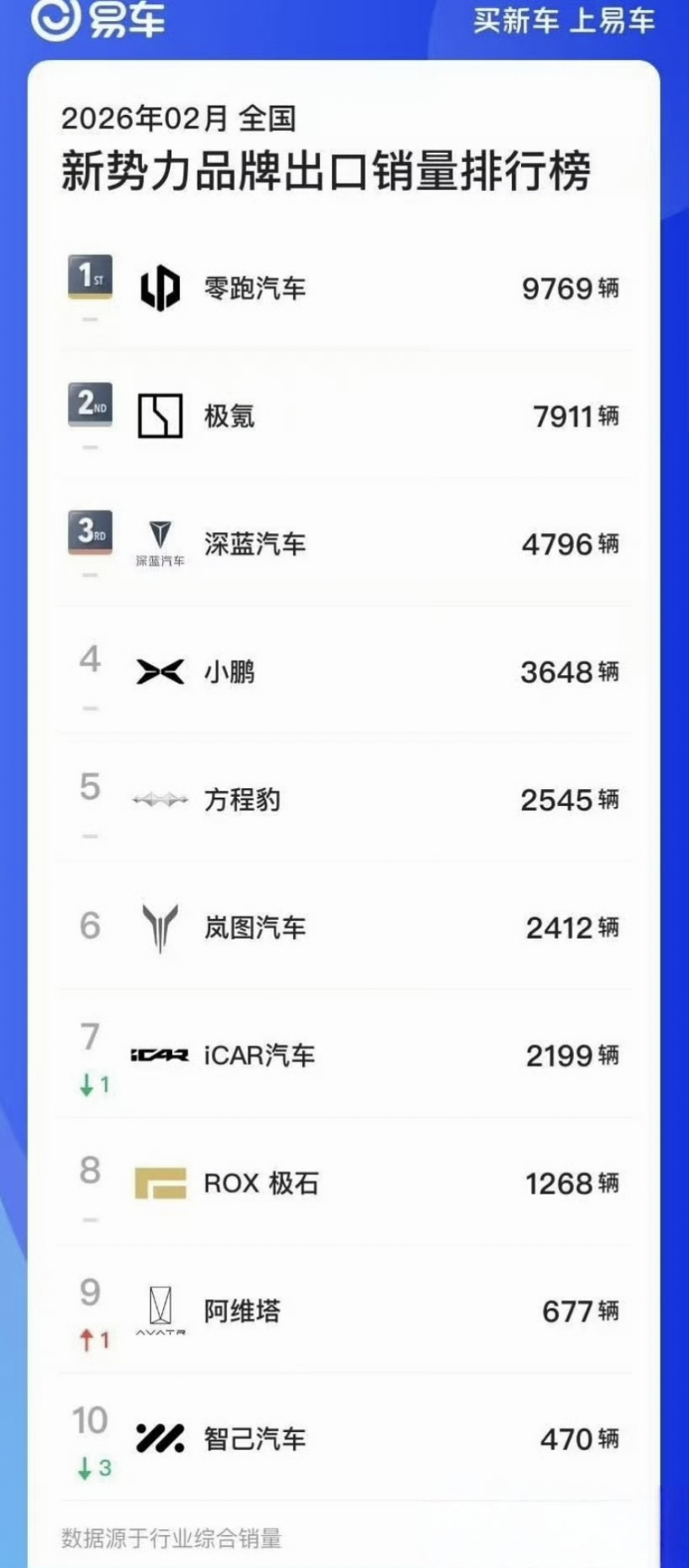Click the 岚图汽车 logo icon
The height and width of the screenshot is (1568, 689).
coord(160,923)
